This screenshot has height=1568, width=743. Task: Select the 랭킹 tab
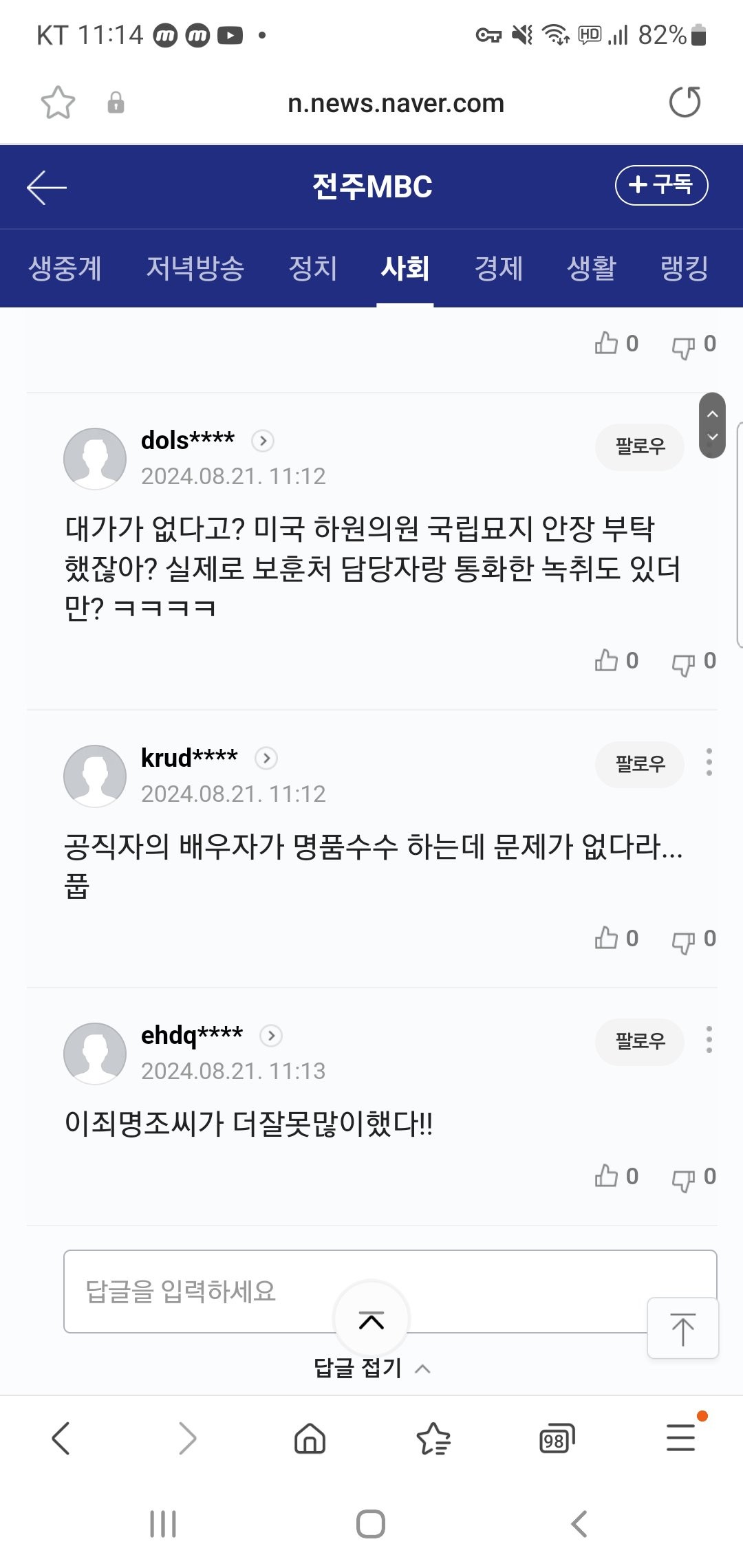pyautogui.click(x=684, y=268)
